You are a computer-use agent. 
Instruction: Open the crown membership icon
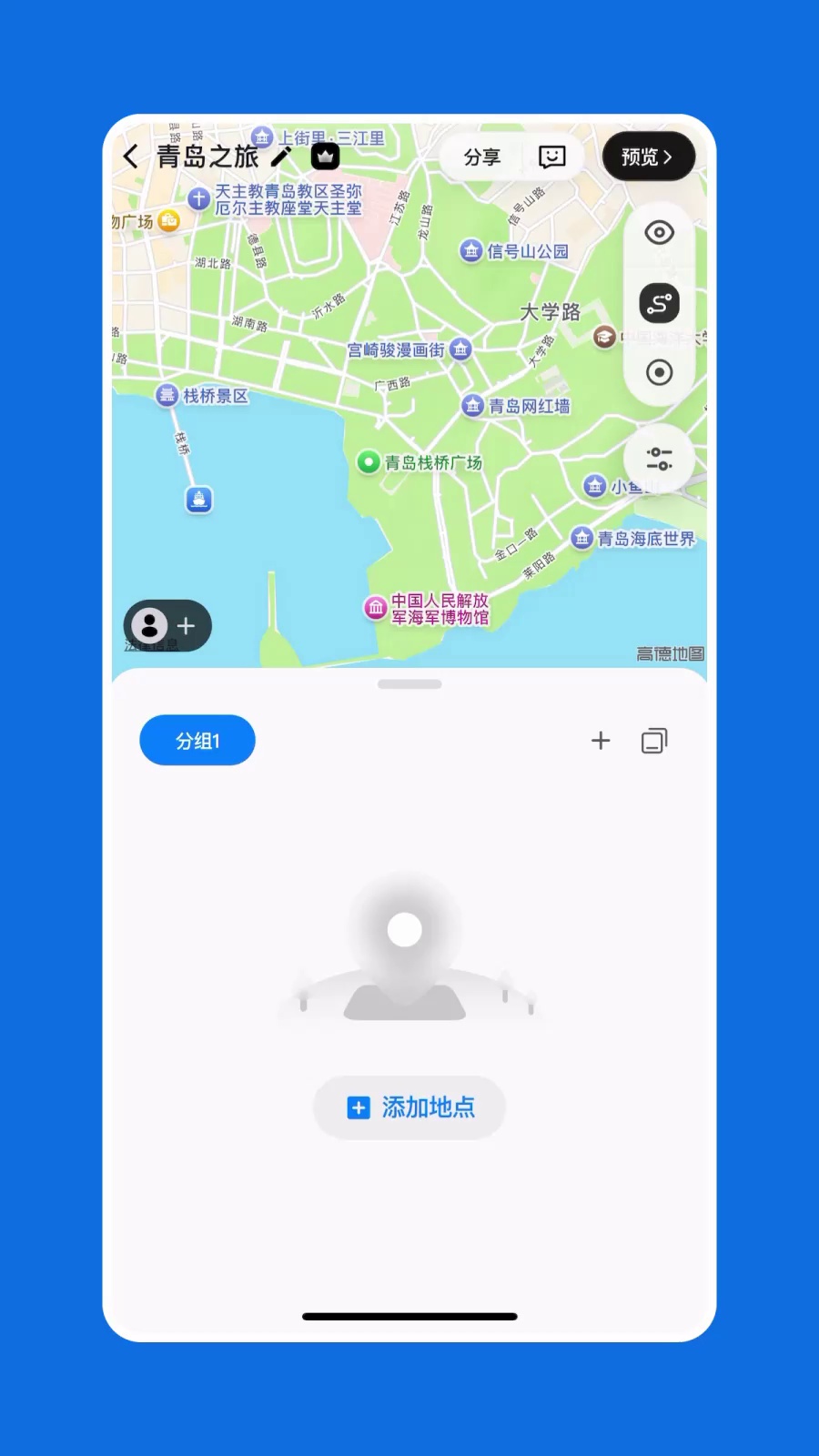point(325,157)
